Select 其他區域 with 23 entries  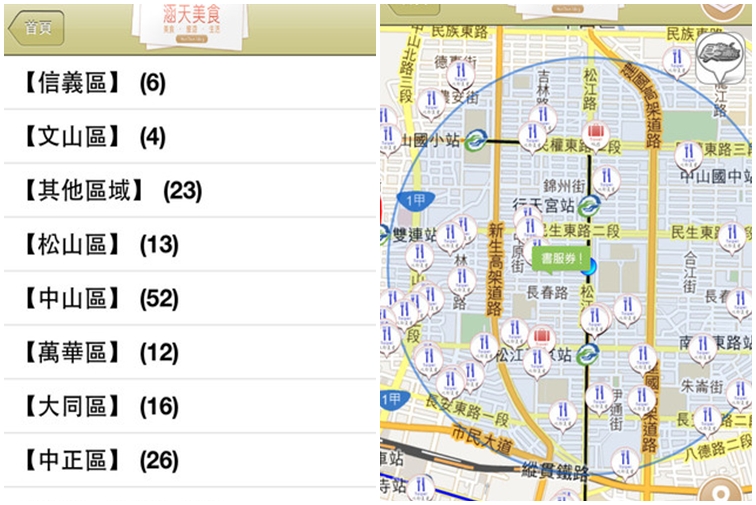[x=188, y=191]
